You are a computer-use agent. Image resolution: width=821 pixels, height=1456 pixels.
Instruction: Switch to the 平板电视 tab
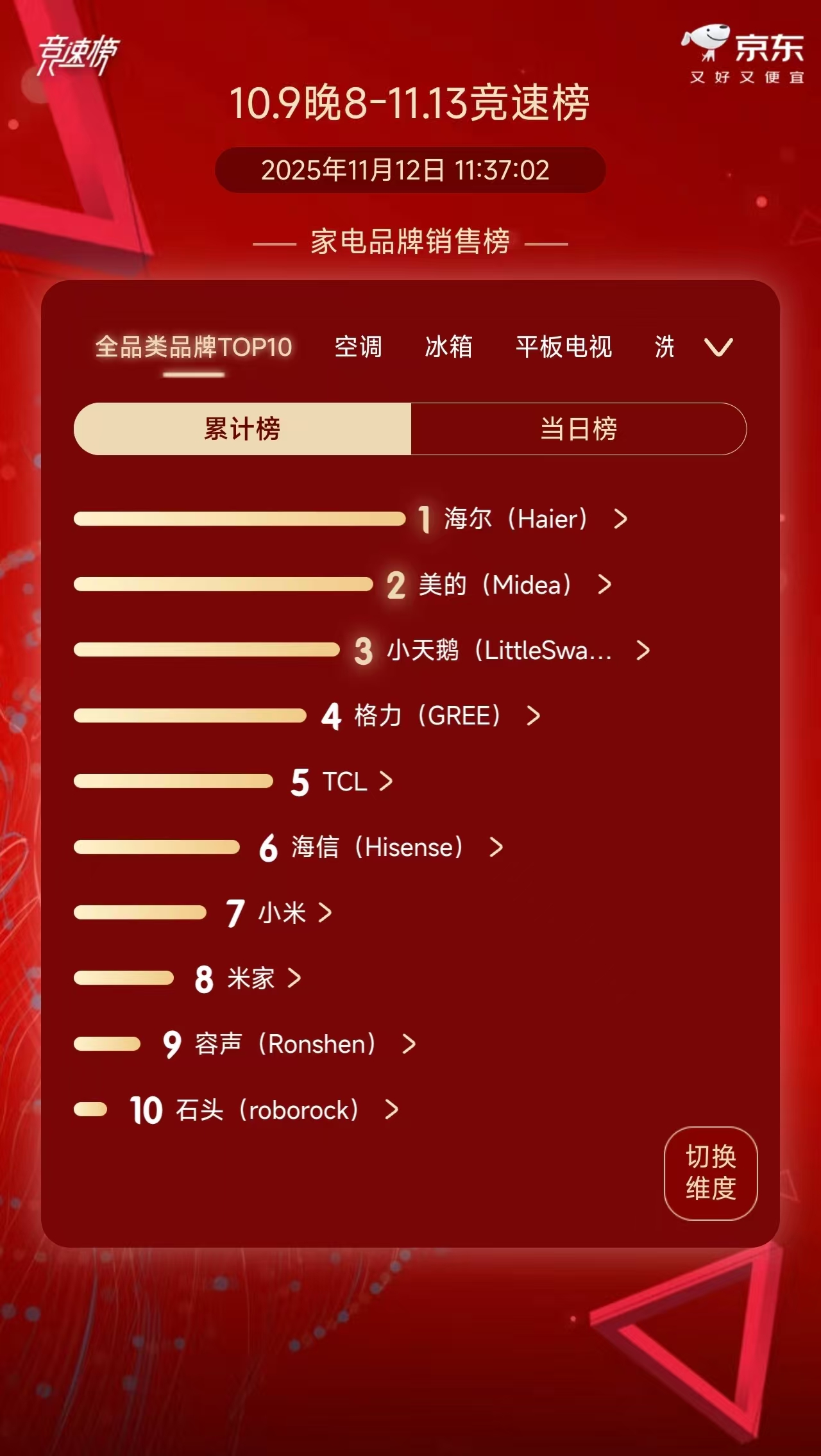coord(563,347)
